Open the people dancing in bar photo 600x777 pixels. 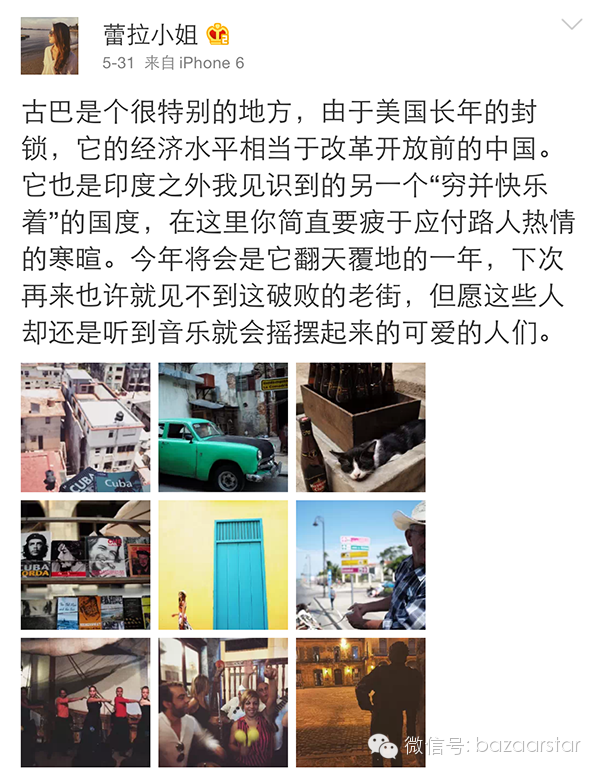point(223,702)
